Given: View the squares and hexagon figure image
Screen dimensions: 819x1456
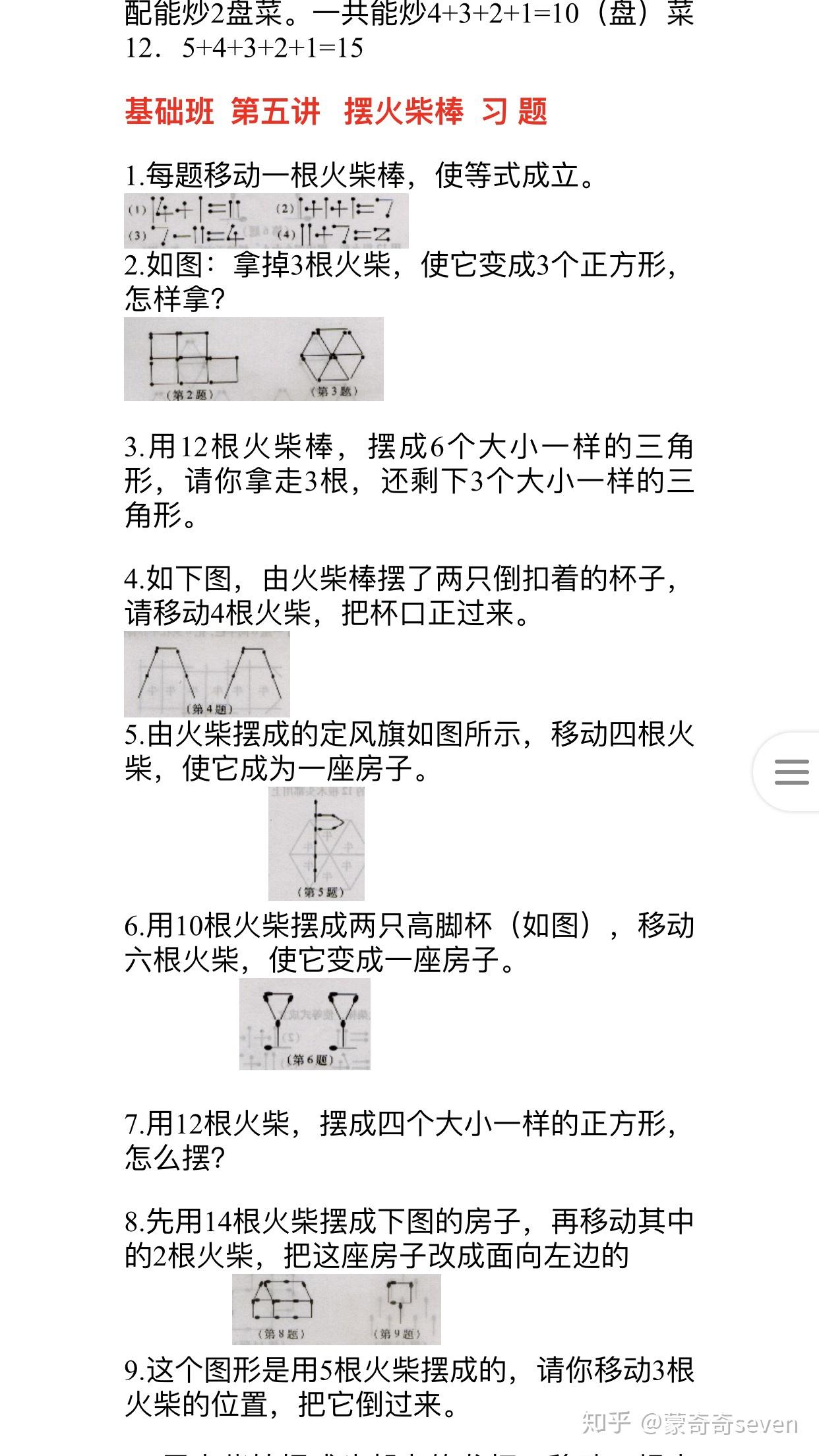Looking at the screenshot, I should tap(254, 359).
